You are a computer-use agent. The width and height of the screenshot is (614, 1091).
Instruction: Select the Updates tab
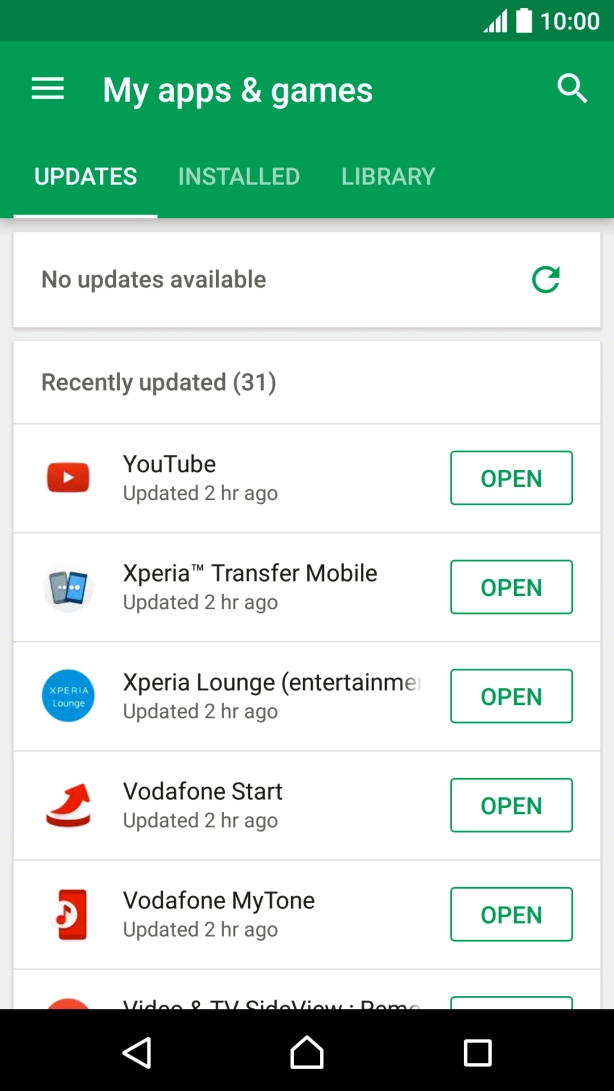tap(86, 177)
